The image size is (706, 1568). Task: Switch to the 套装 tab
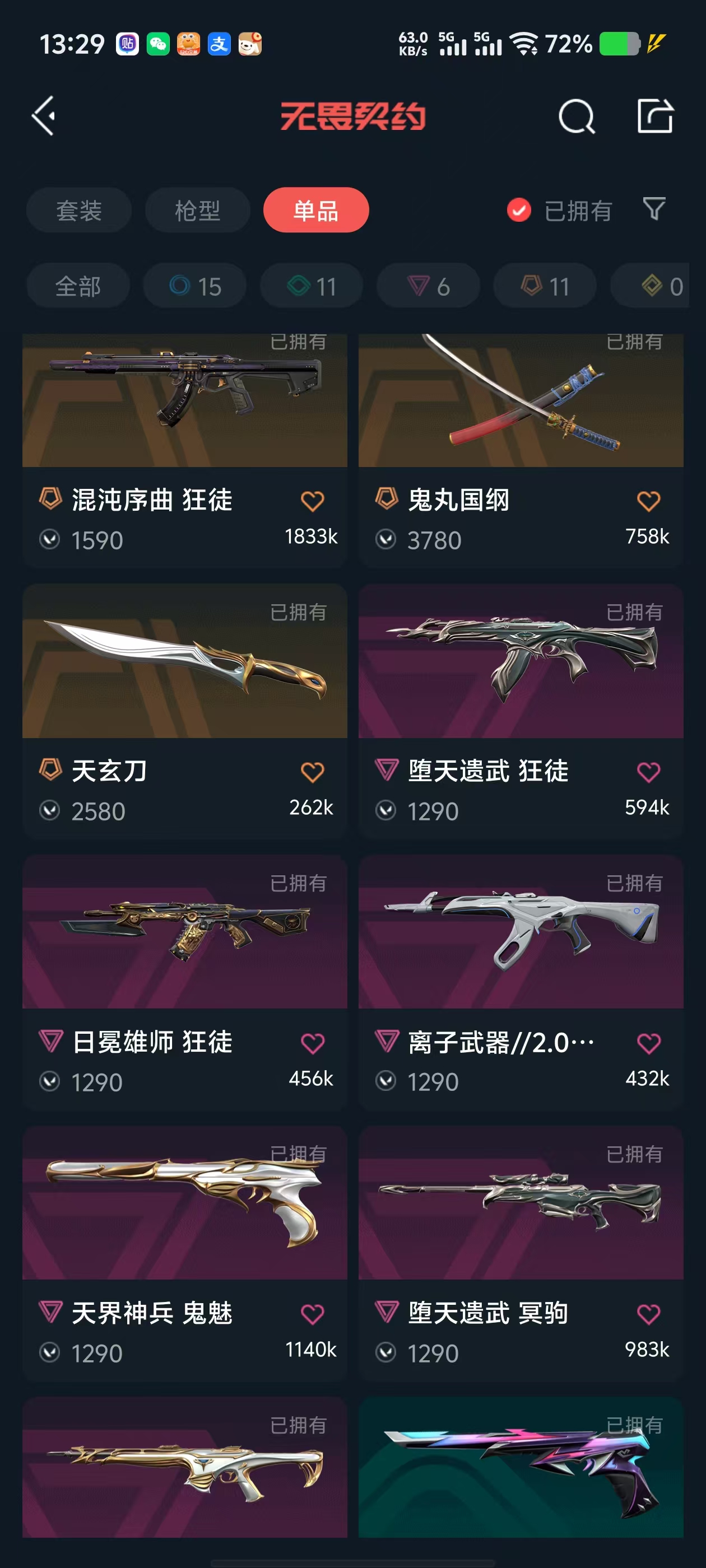[x=78, y=211]
